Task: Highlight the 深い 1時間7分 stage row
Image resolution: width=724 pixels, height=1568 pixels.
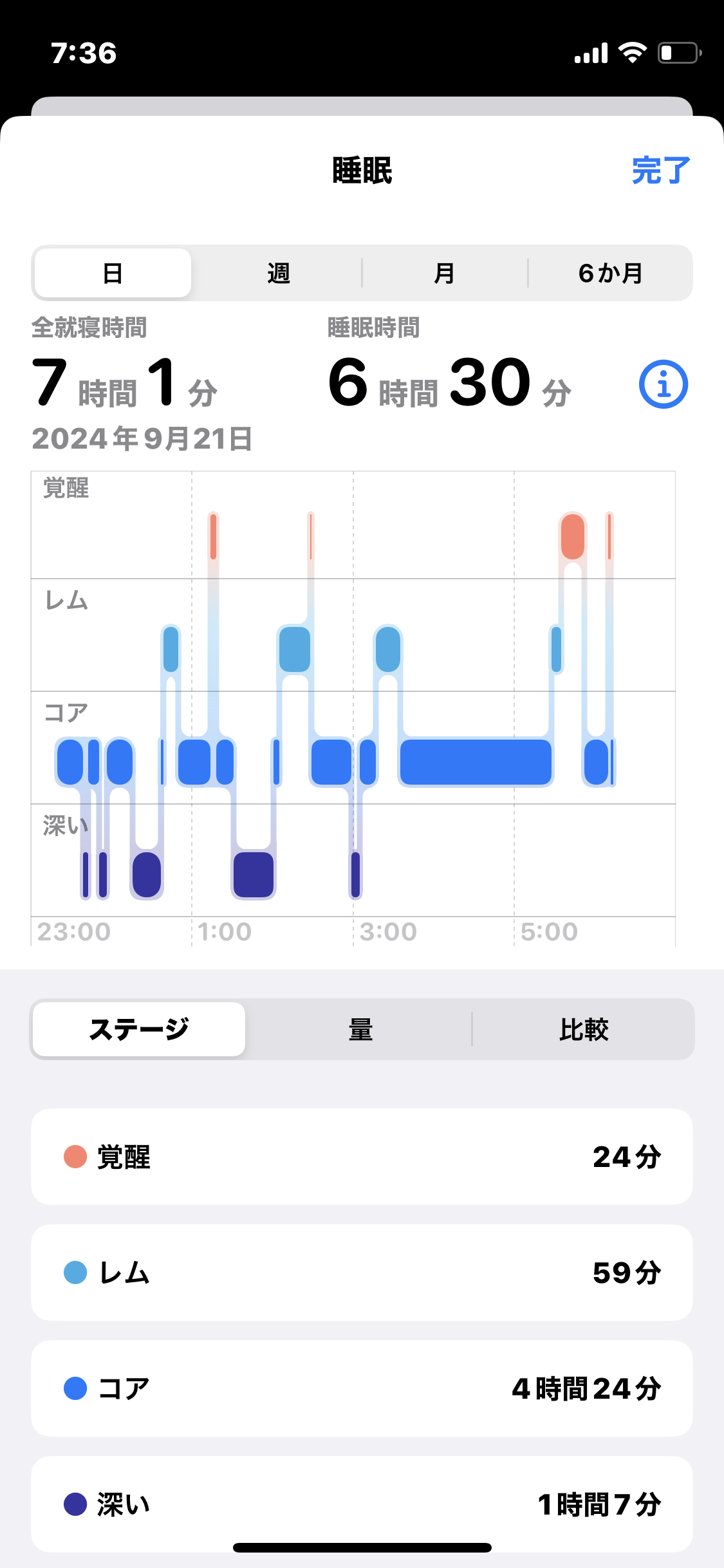Action: tap(362, 1504)
